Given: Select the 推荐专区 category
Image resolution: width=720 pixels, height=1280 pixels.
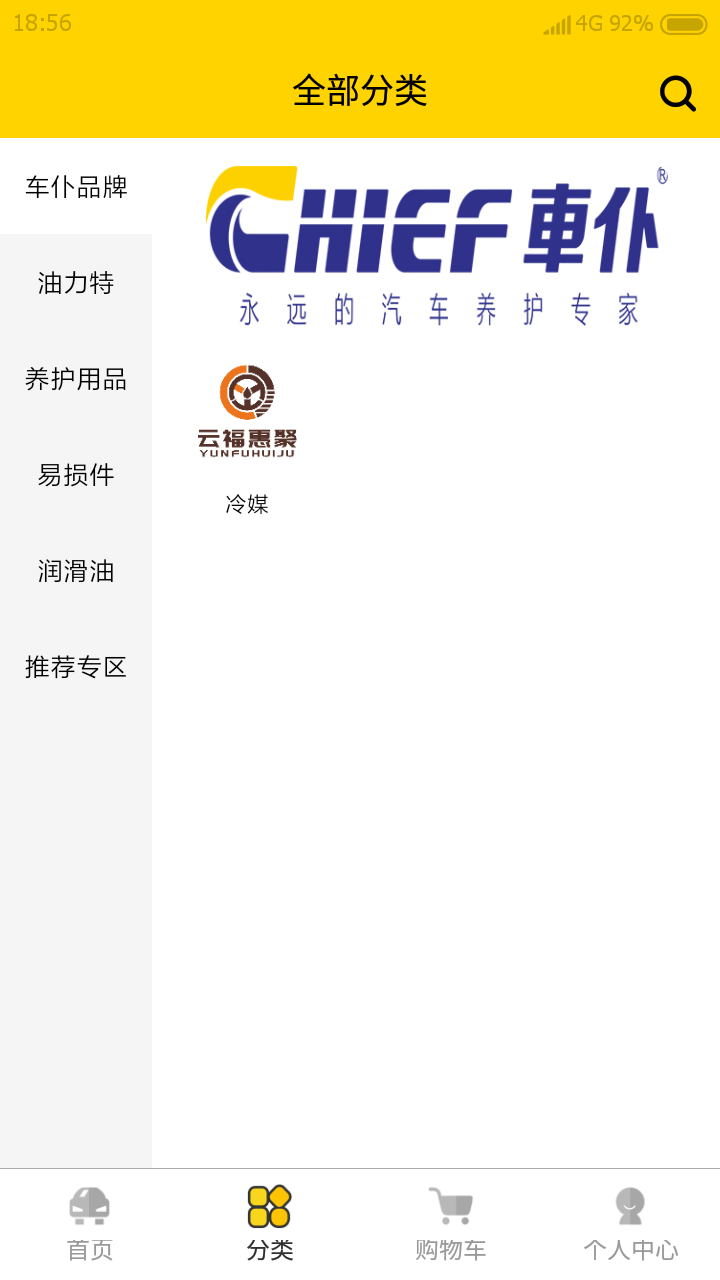Looking at the screenshot, I should [x=75, y=667].
